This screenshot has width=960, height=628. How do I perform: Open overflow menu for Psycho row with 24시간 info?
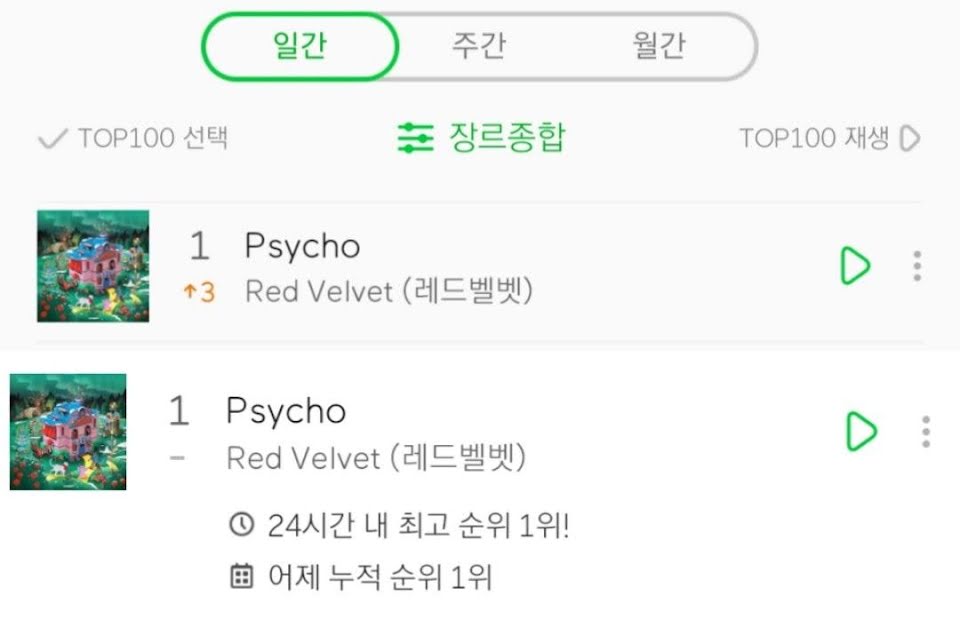[926, 432]
